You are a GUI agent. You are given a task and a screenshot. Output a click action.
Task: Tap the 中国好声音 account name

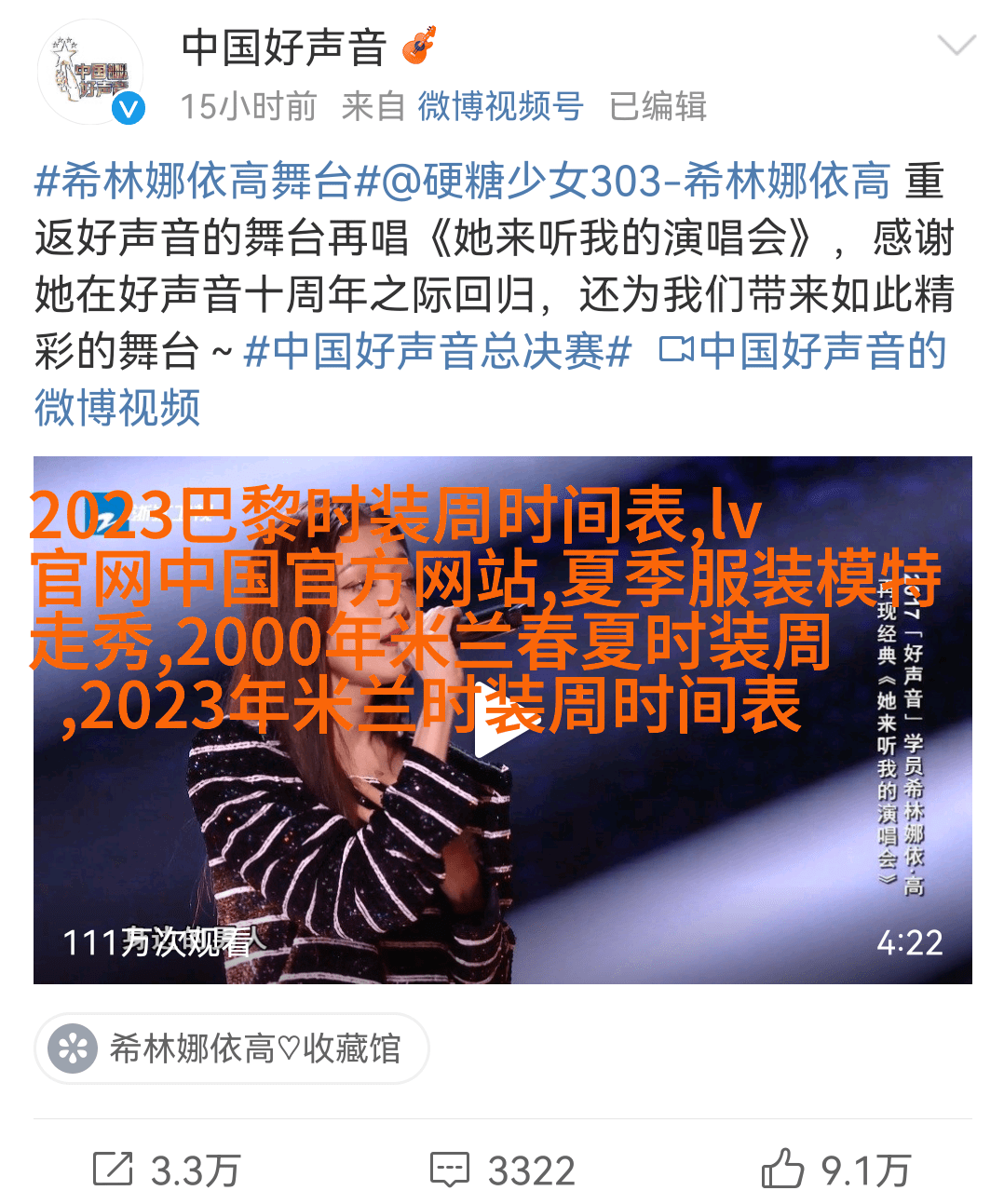(284, 47)
